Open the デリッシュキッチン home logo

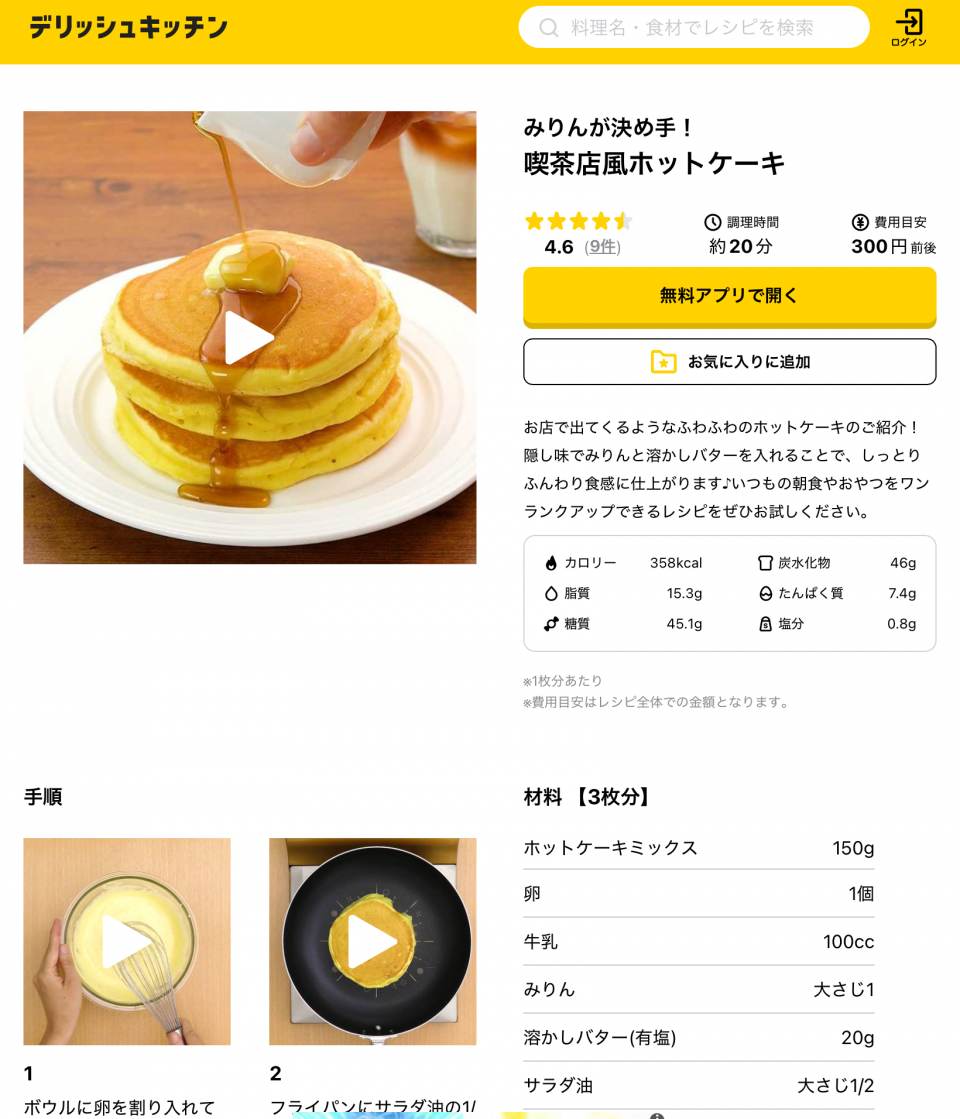pos(128,27)
